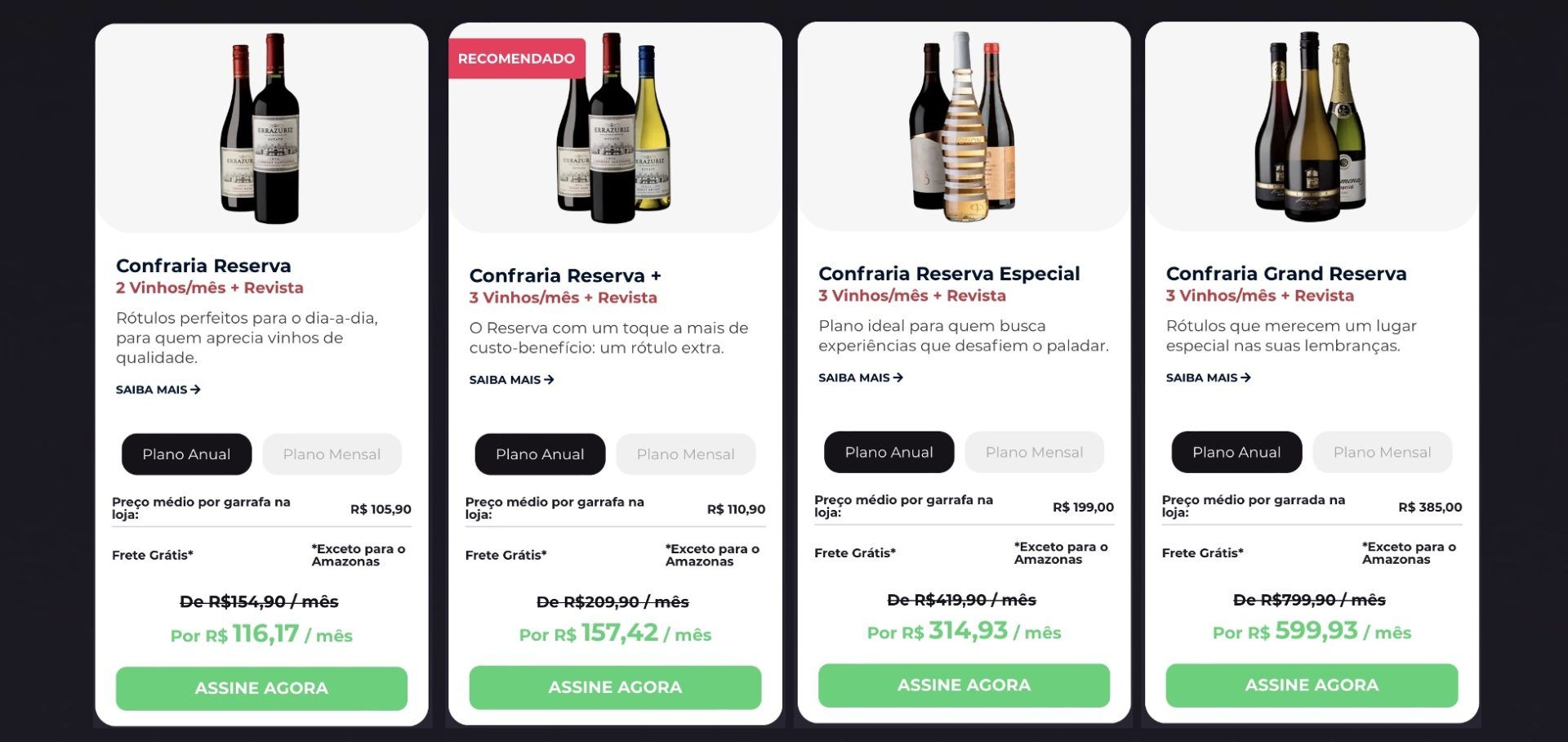Subscribe to Confraria Grand Reserva now
1568x742 pixels.
(1312, 686)
